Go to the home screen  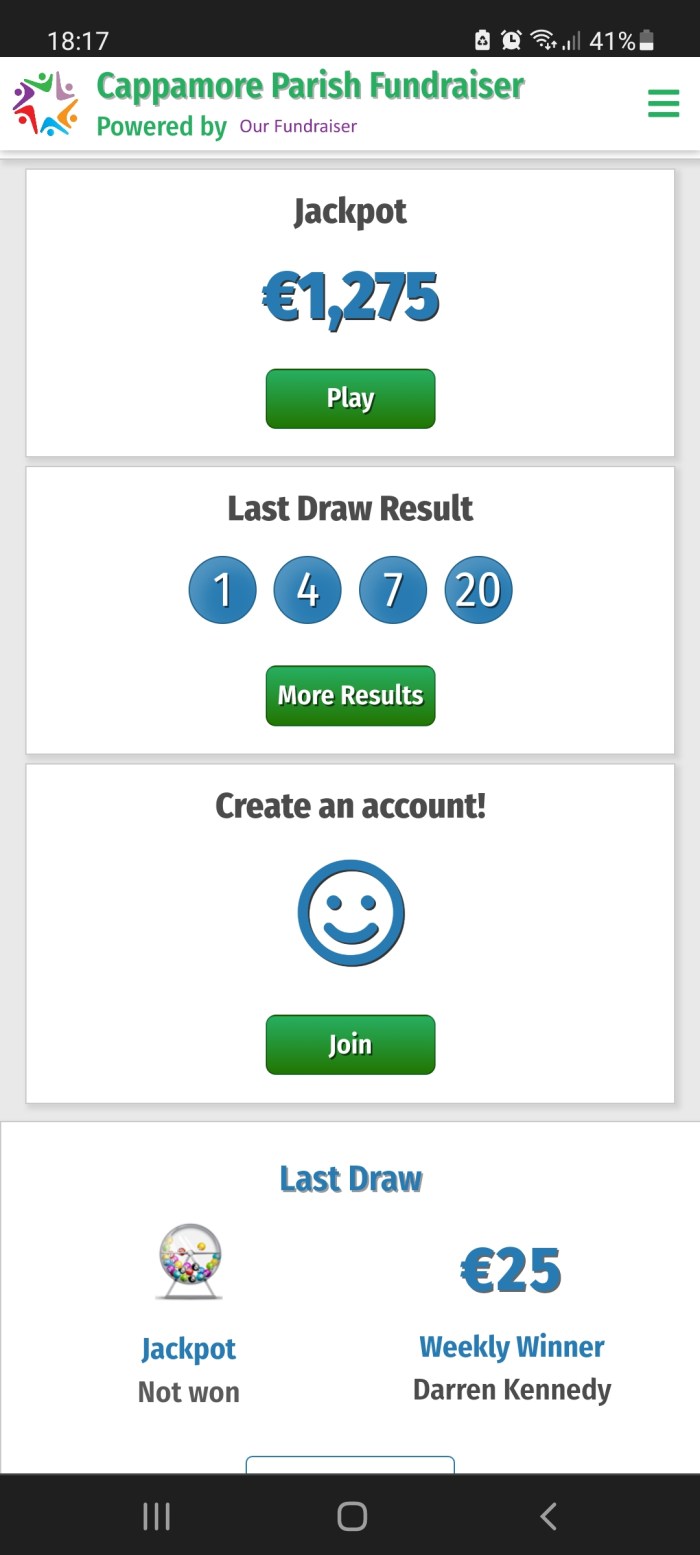click(x=351, y=1516)
